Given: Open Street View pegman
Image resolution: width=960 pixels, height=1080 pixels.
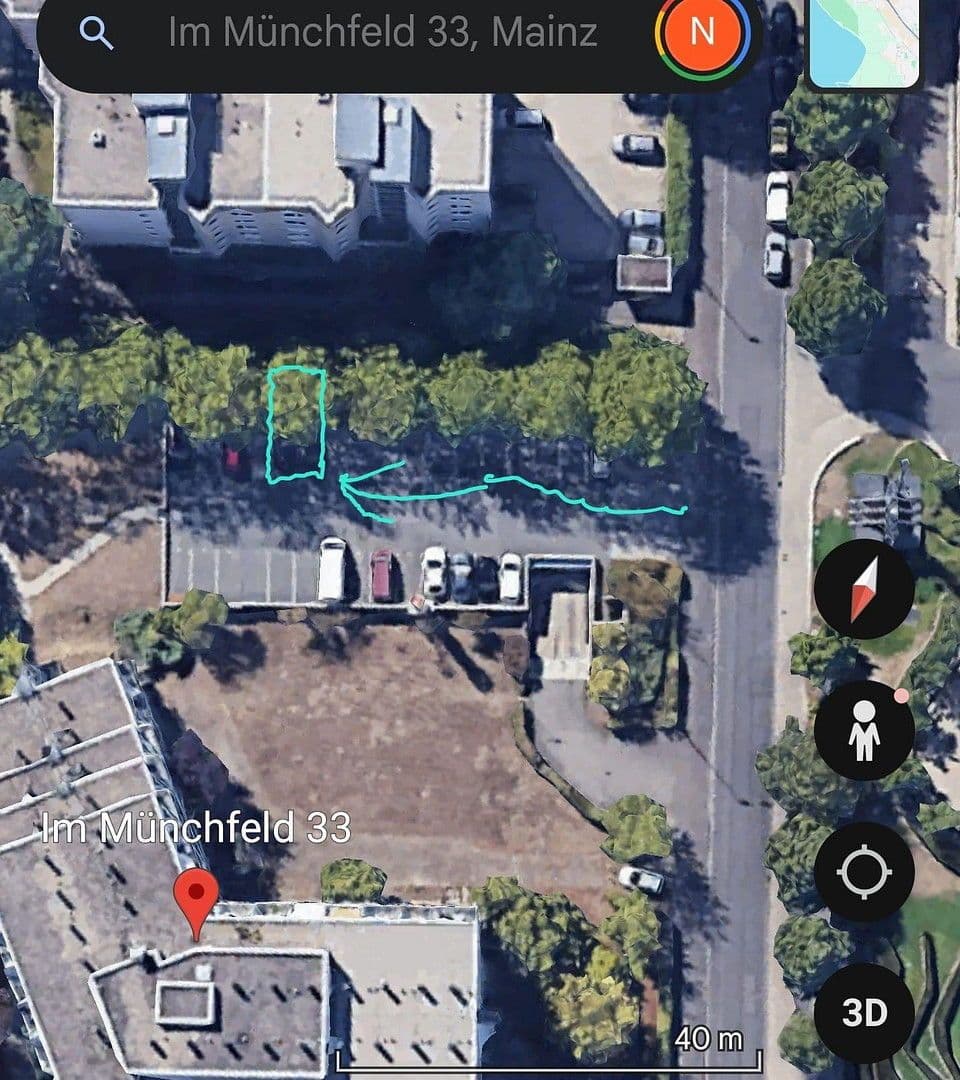Looking at the screenshot, I should point(863,730).
